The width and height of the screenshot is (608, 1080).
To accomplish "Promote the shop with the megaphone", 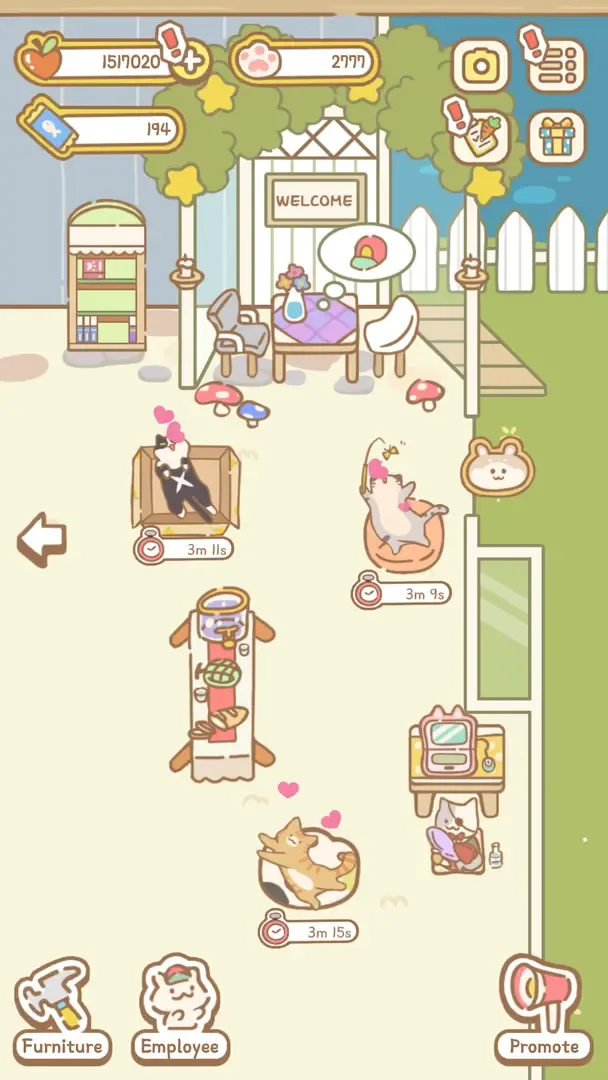I will pos(543,1010).
